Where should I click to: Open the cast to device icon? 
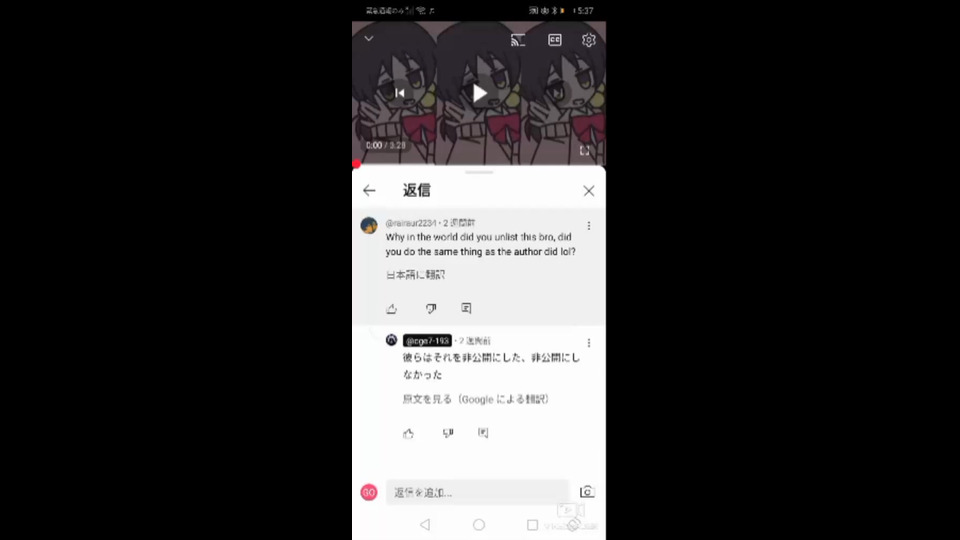[518, 40]
